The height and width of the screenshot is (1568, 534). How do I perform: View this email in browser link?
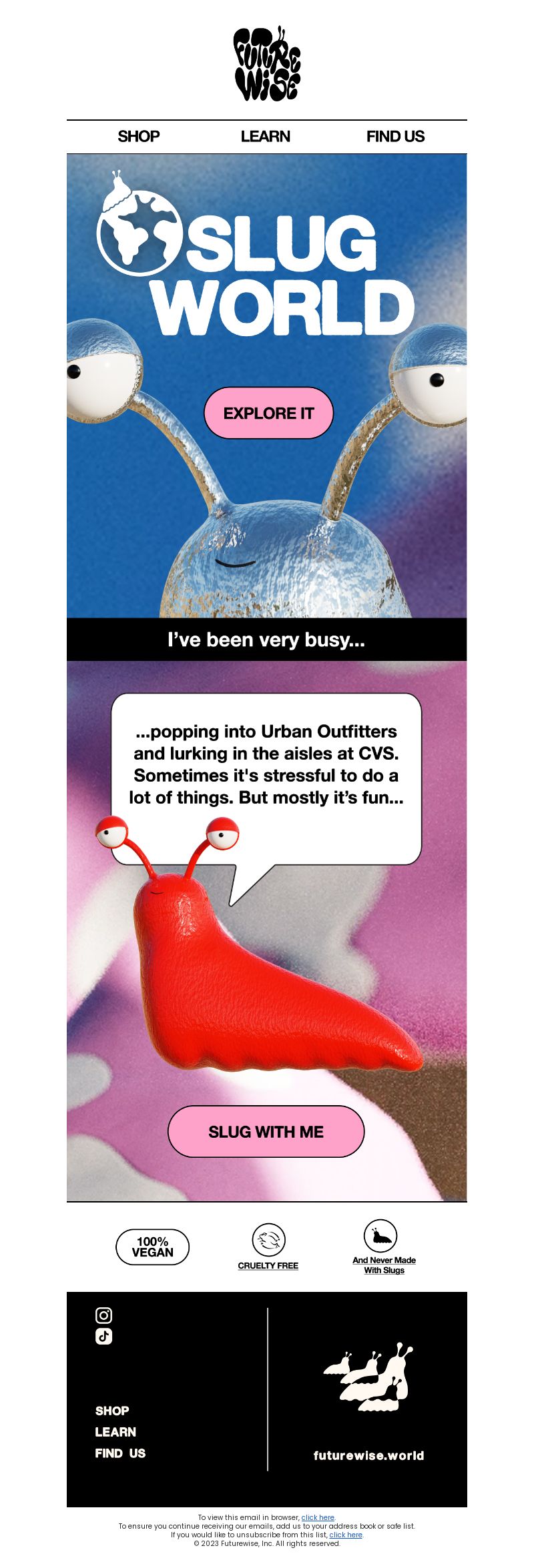[x=318, y=1517]
